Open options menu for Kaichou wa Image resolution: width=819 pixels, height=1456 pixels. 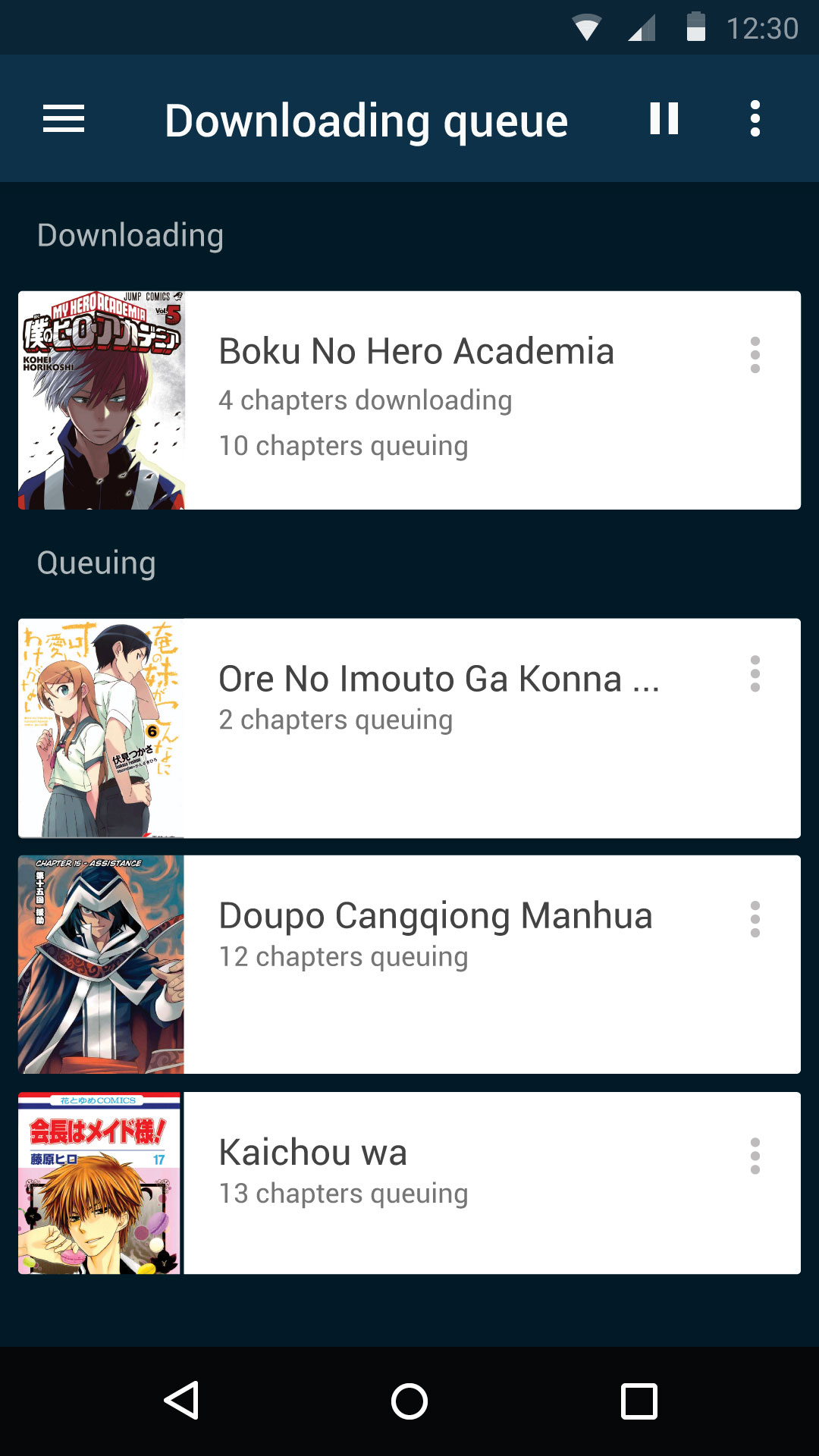[x=755, y=1156]
